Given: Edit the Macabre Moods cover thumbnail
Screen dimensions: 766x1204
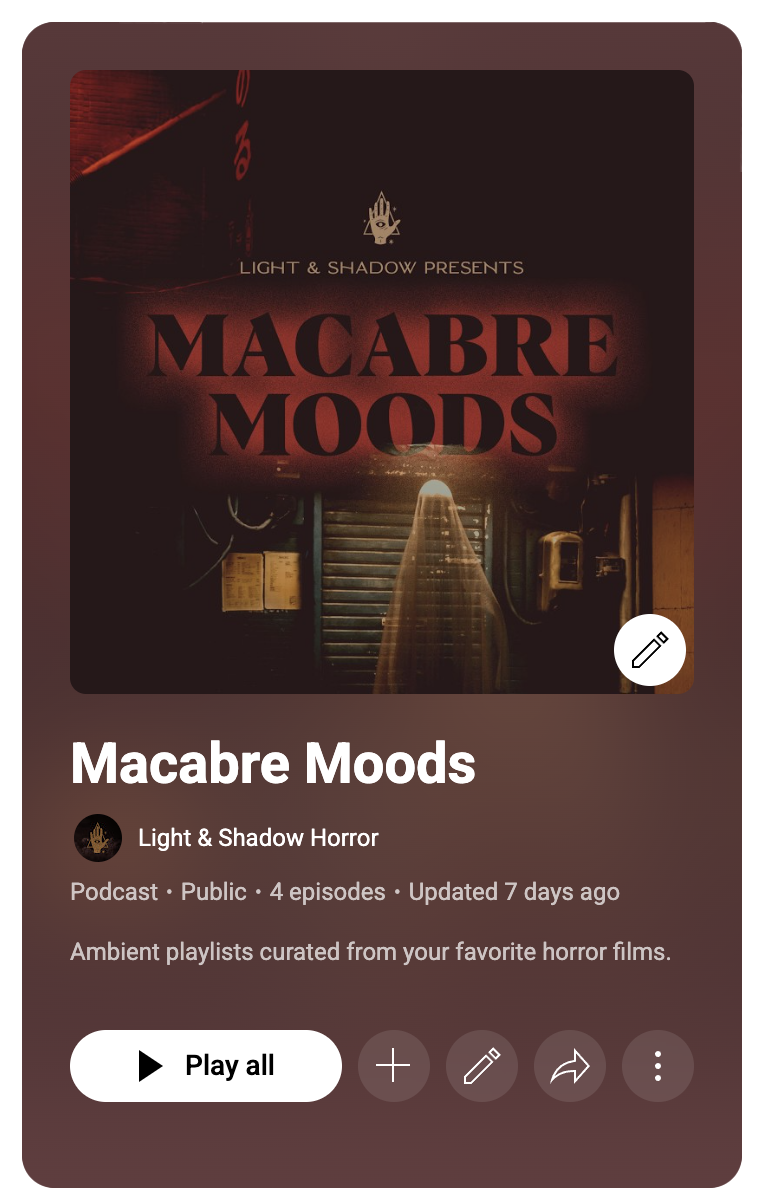Looking at the screenshot, I should 649,650.
